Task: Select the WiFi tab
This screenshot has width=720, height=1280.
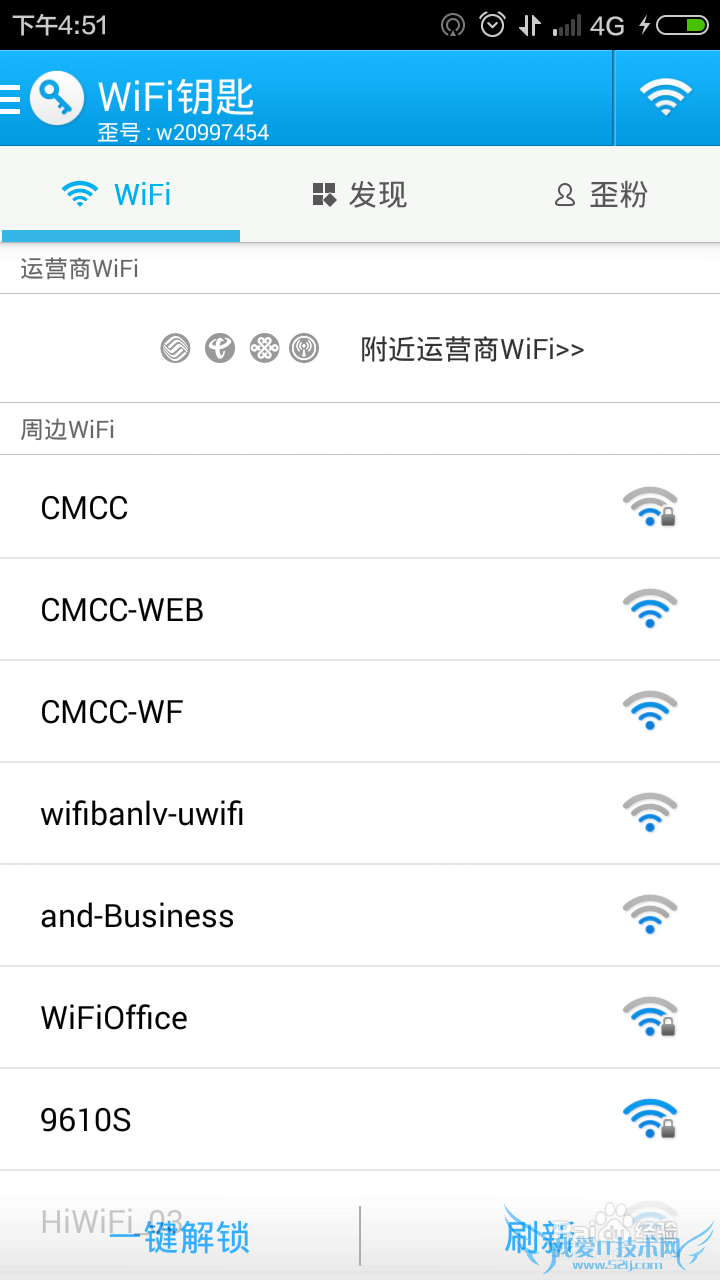Action: pos(120,195)
